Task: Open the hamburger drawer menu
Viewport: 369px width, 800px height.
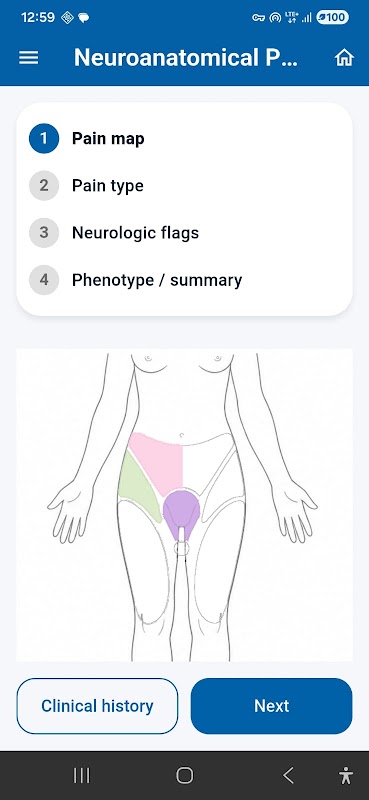Action: [x=29, y=58]
